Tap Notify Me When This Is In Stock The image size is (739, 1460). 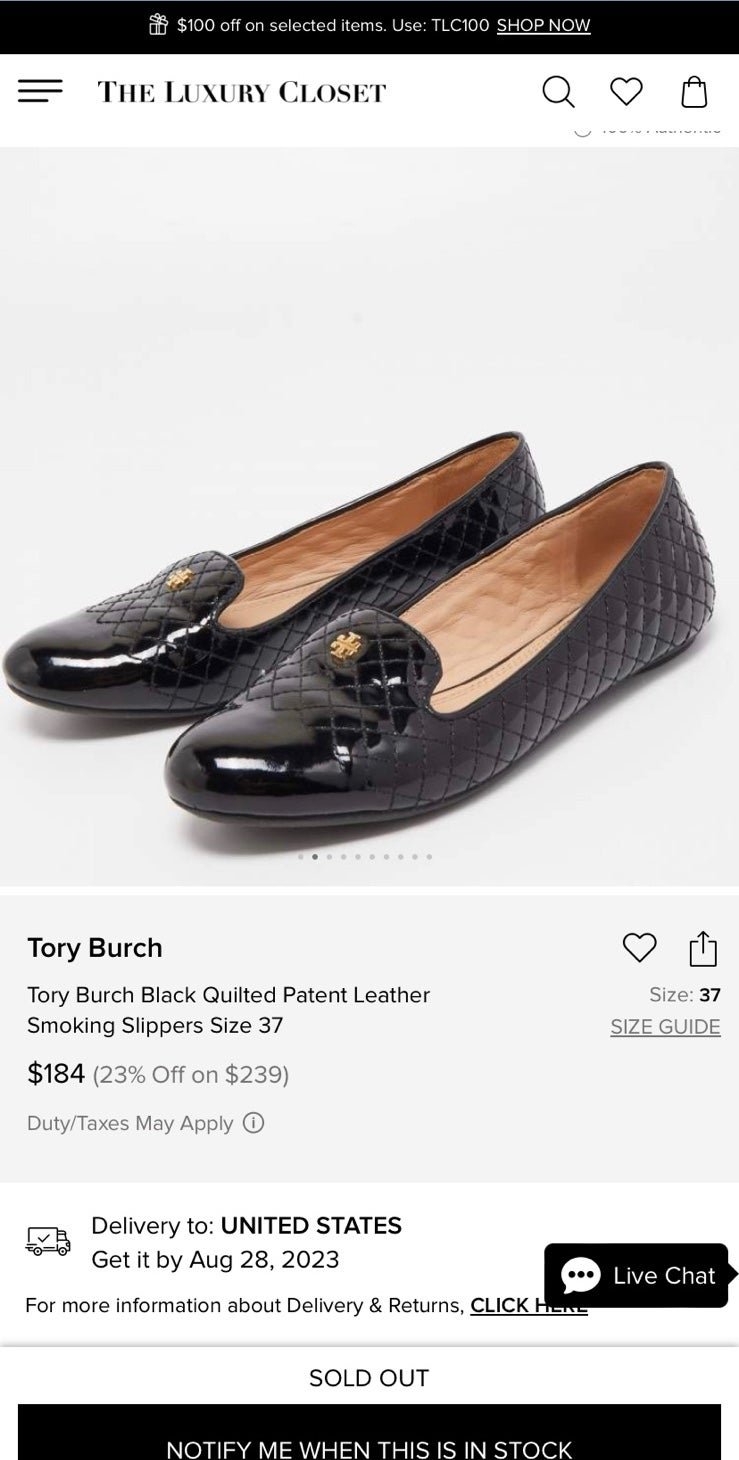click(x=369, y=1440)
